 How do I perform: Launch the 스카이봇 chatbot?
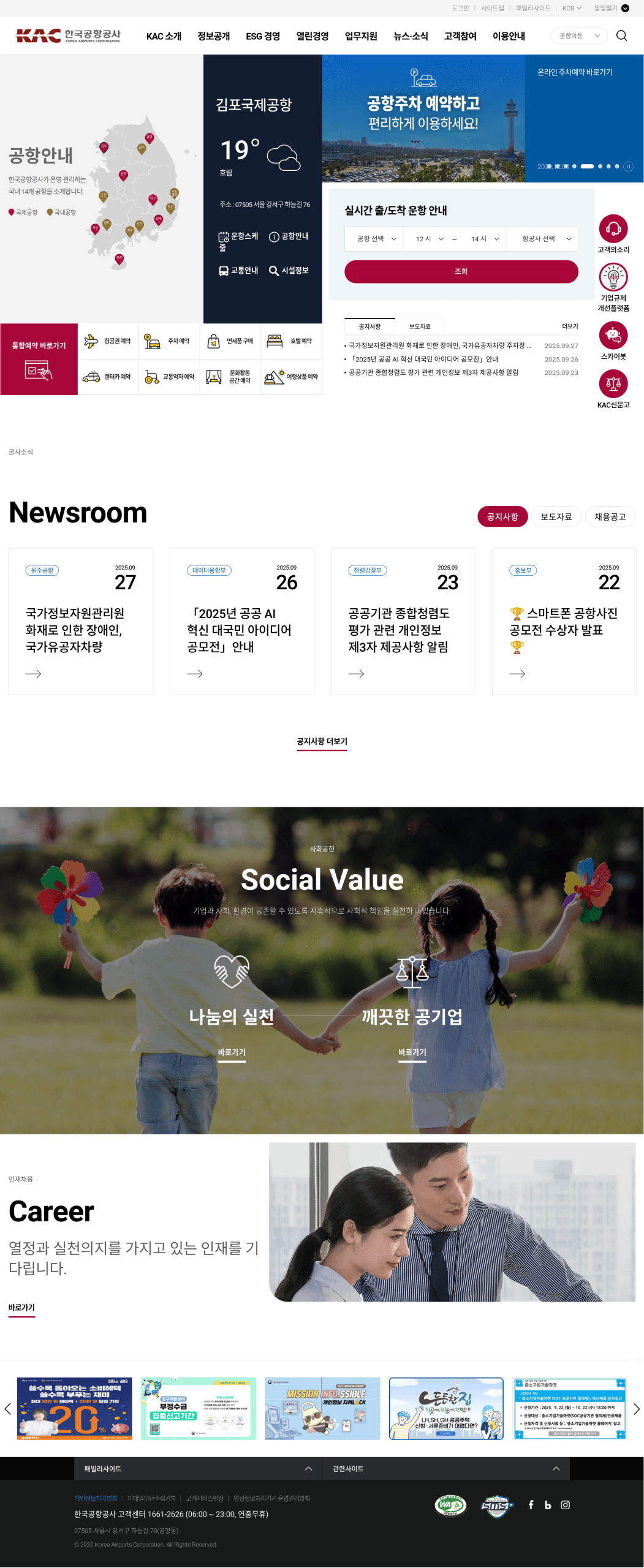coord(613,340)
